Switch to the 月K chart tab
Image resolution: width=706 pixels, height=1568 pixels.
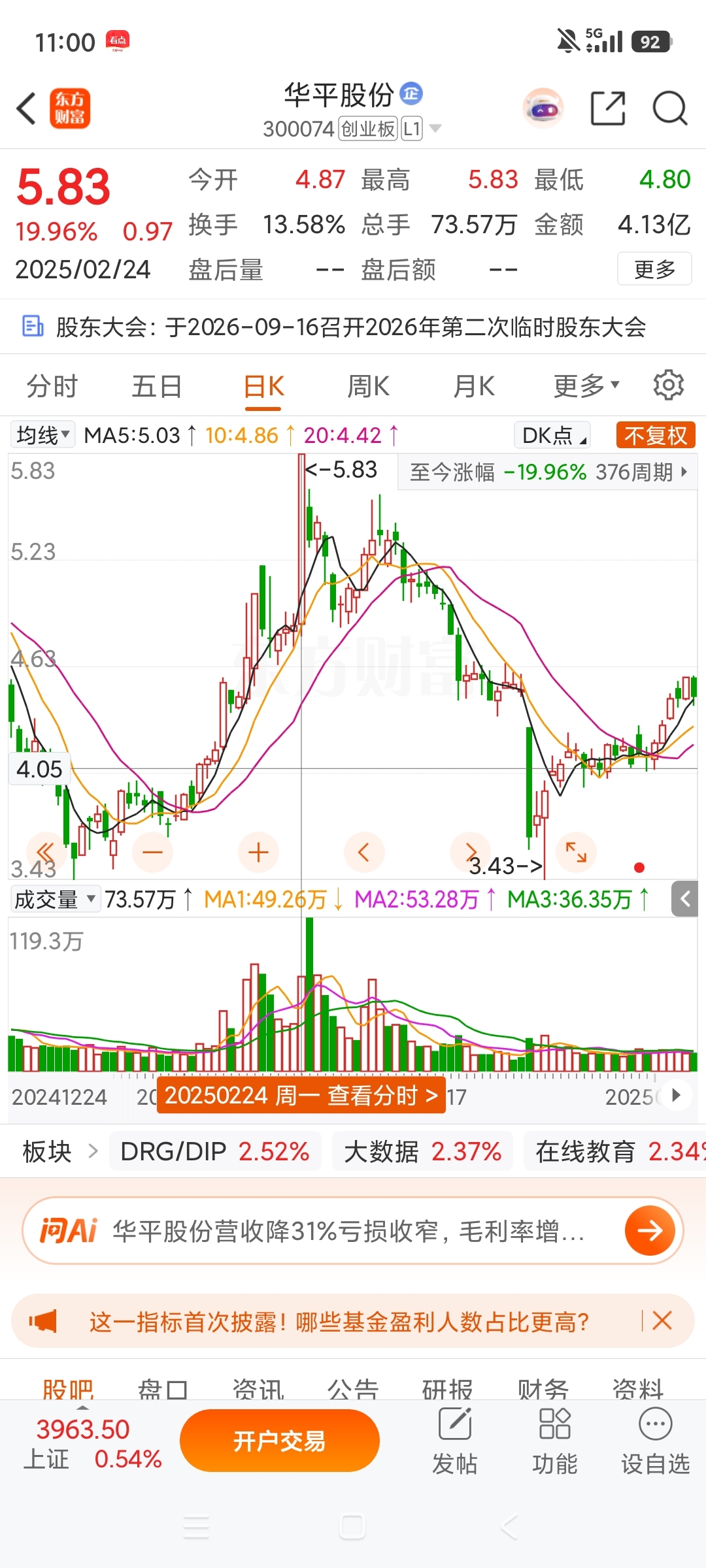(474, 386)
